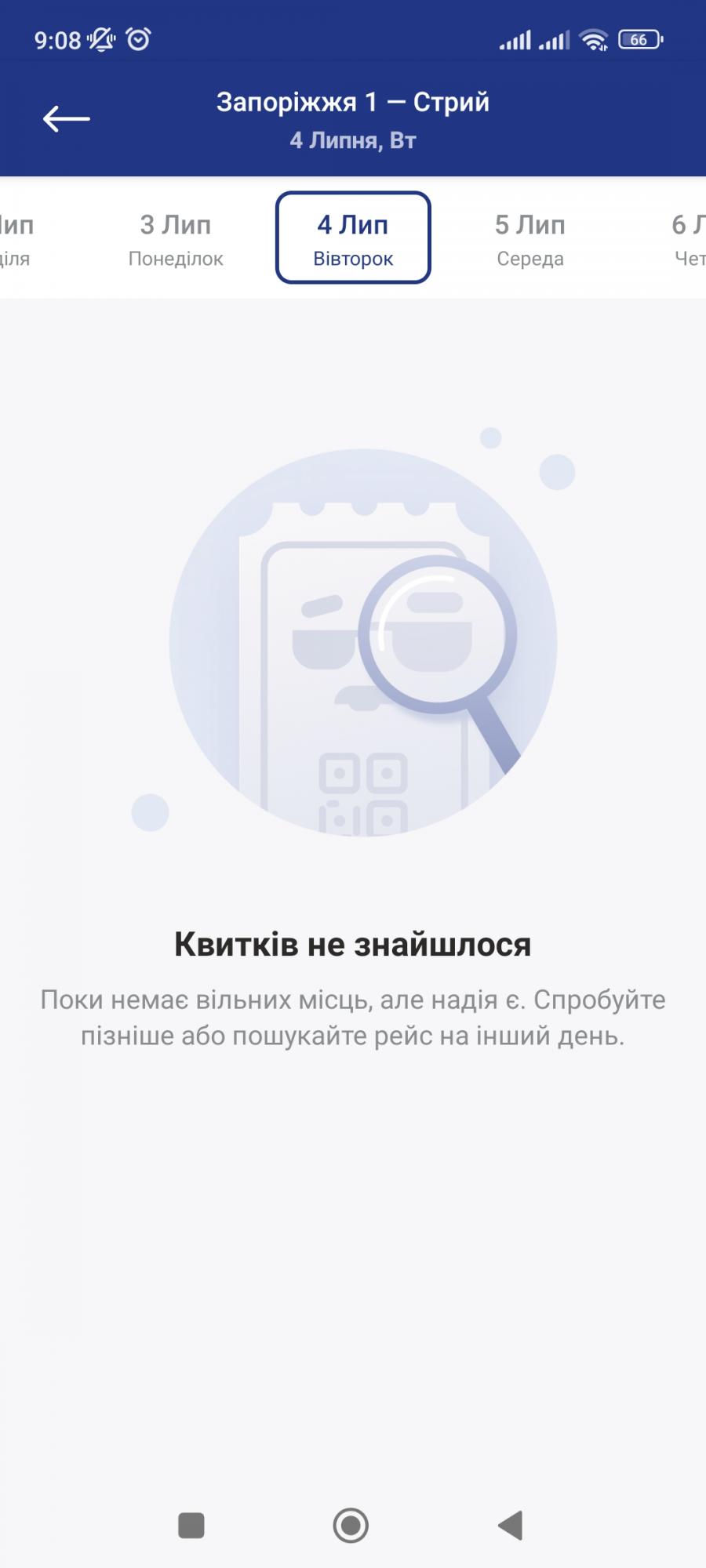Go back using the header arrow
This screenshot has width=706, height=1568.
point(66,119)
